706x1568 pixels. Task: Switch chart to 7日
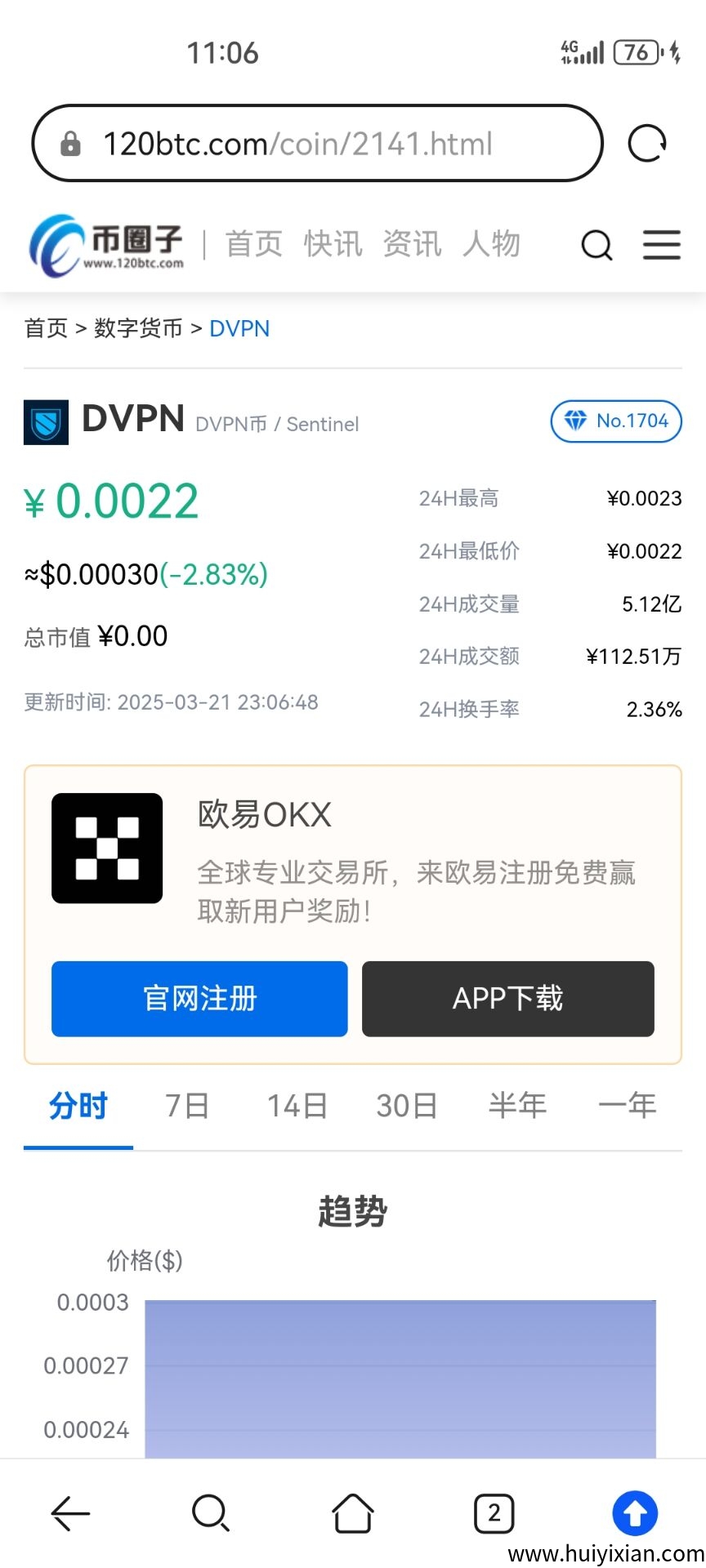[x=187, y=1106]
